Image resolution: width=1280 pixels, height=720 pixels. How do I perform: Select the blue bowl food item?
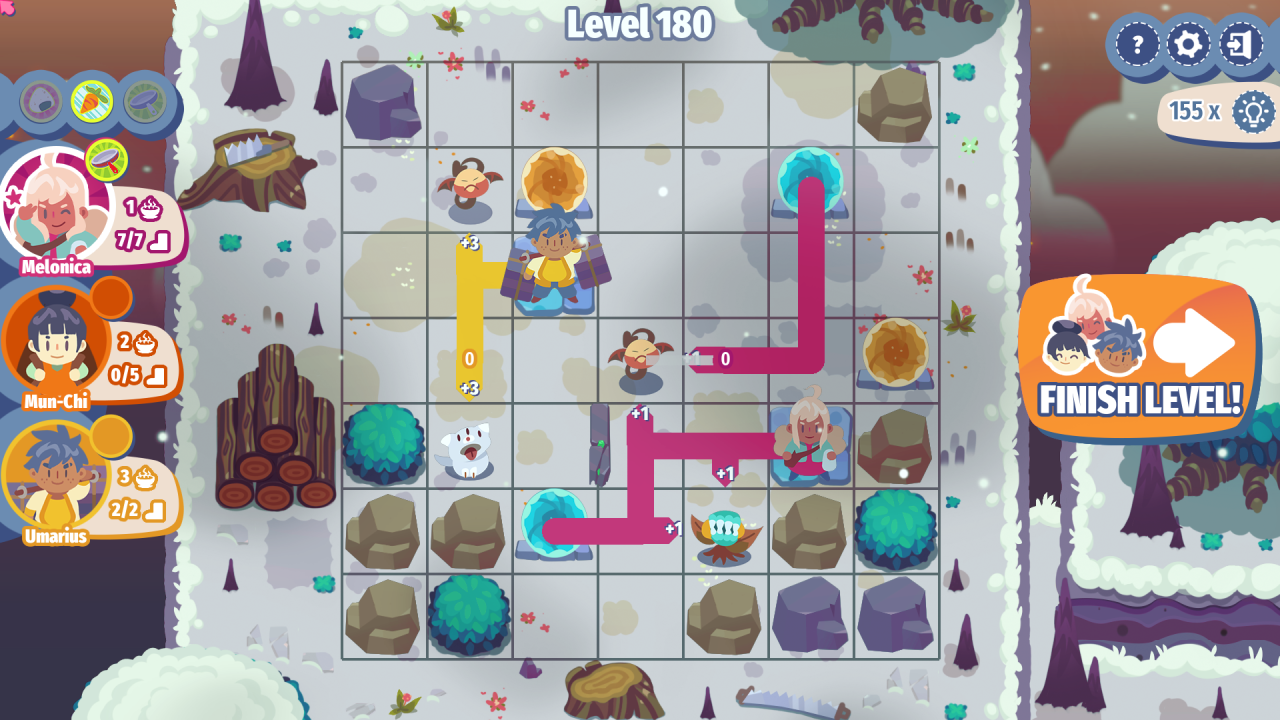(x=144, y=100)
